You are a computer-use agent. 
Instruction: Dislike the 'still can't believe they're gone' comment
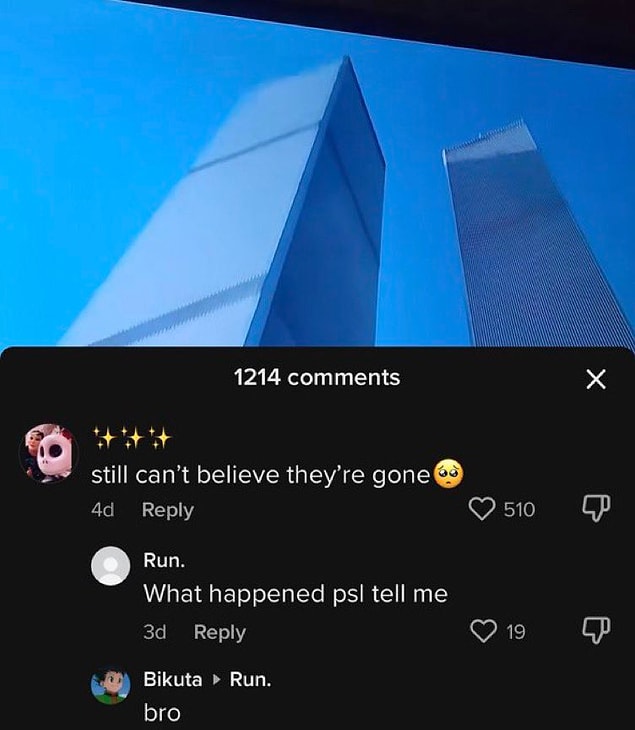coord(594,509)
